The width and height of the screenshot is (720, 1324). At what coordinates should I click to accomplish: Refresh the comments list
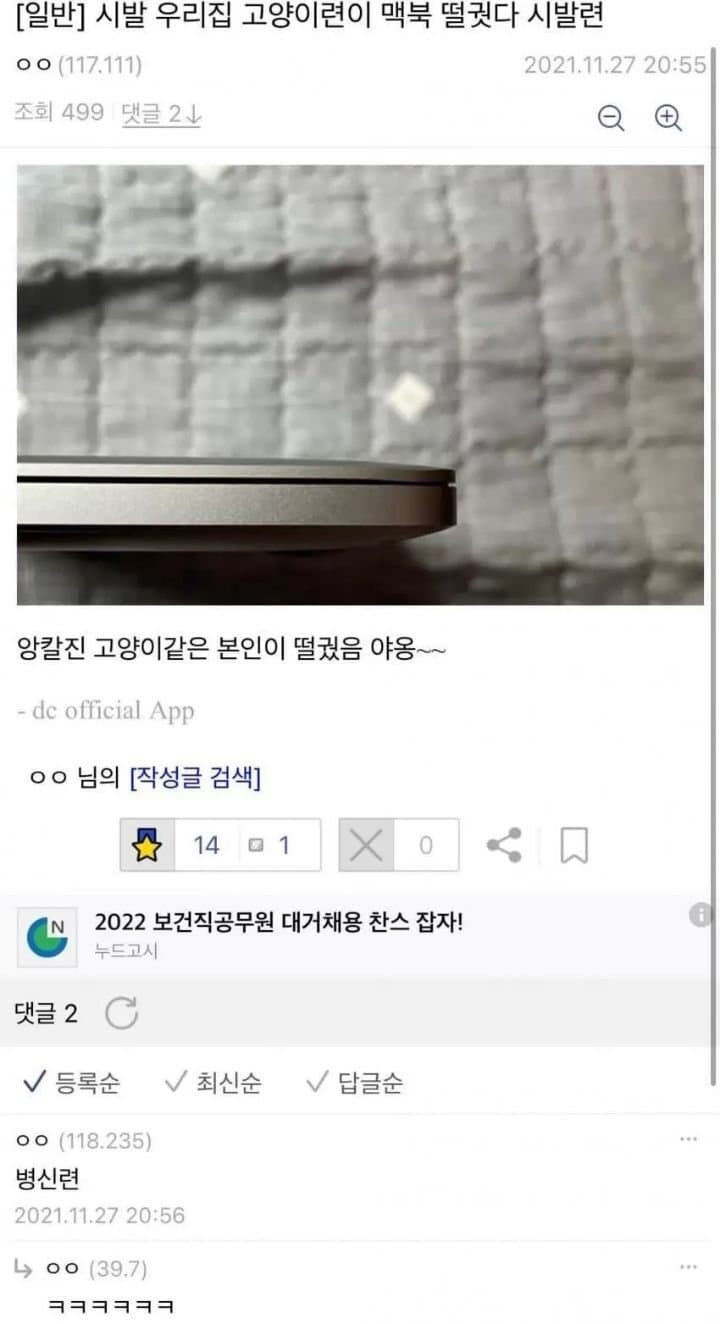click(x=122, y=1014)
